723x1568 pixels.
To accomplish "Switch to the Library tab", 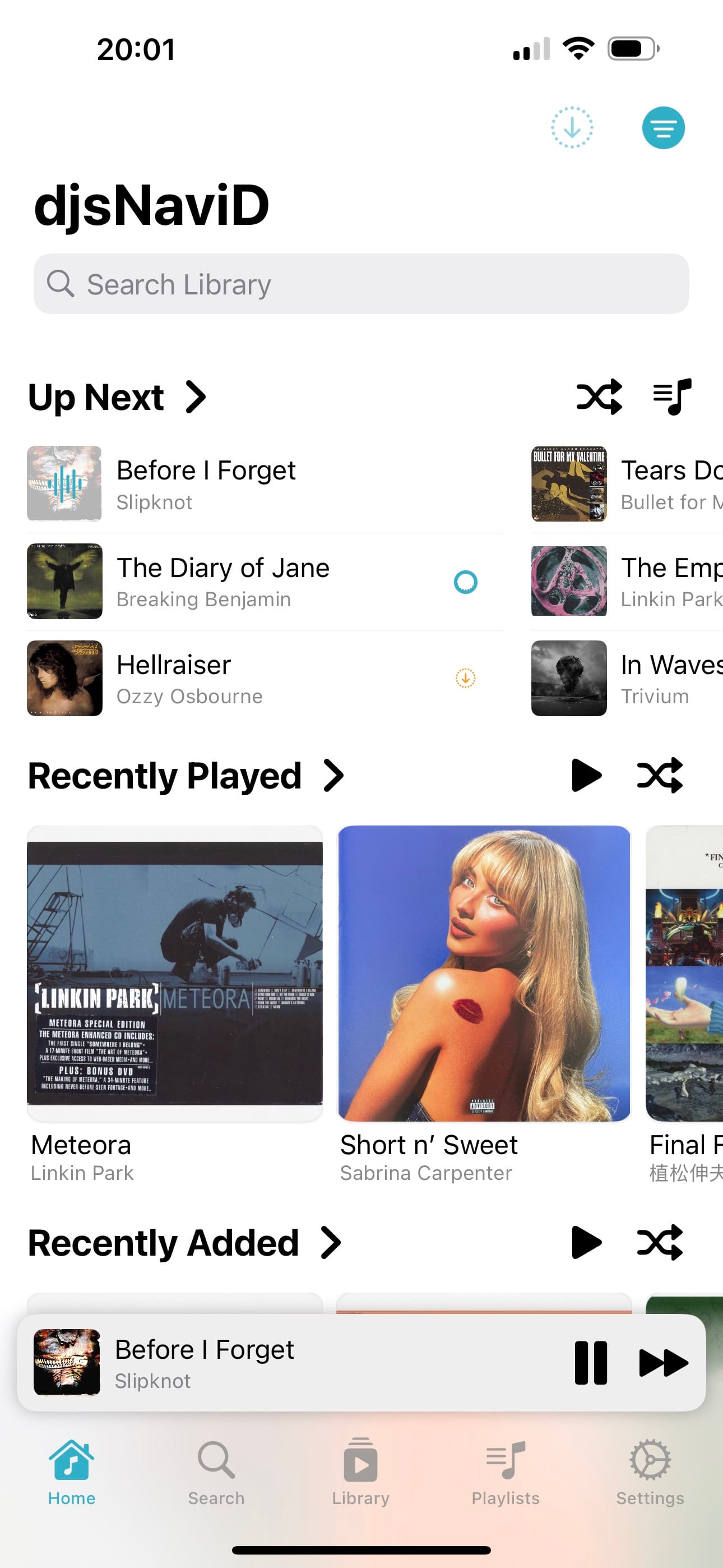I will tap(361, 1472).
